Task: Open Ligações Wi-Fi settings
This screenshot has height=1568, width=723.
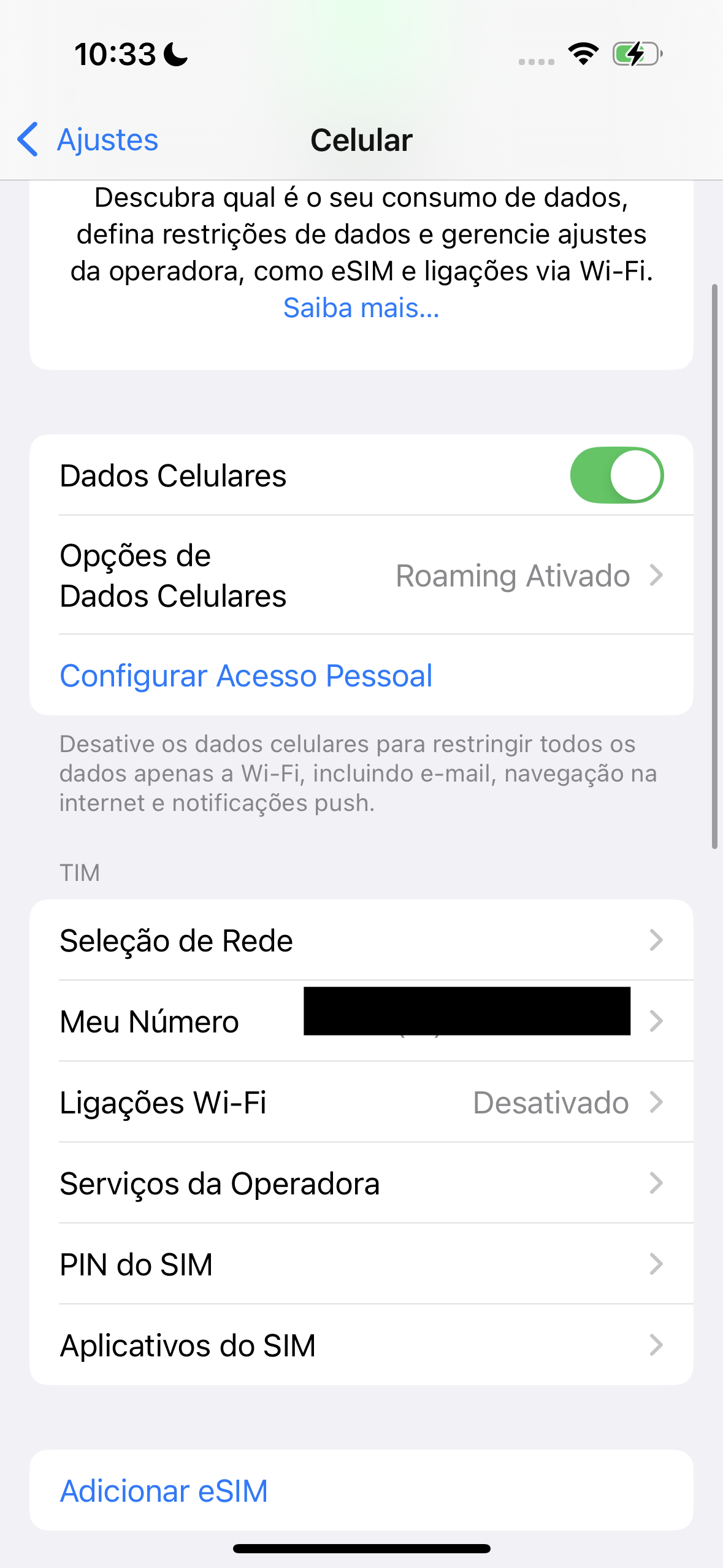Action: coord(361,1102)
